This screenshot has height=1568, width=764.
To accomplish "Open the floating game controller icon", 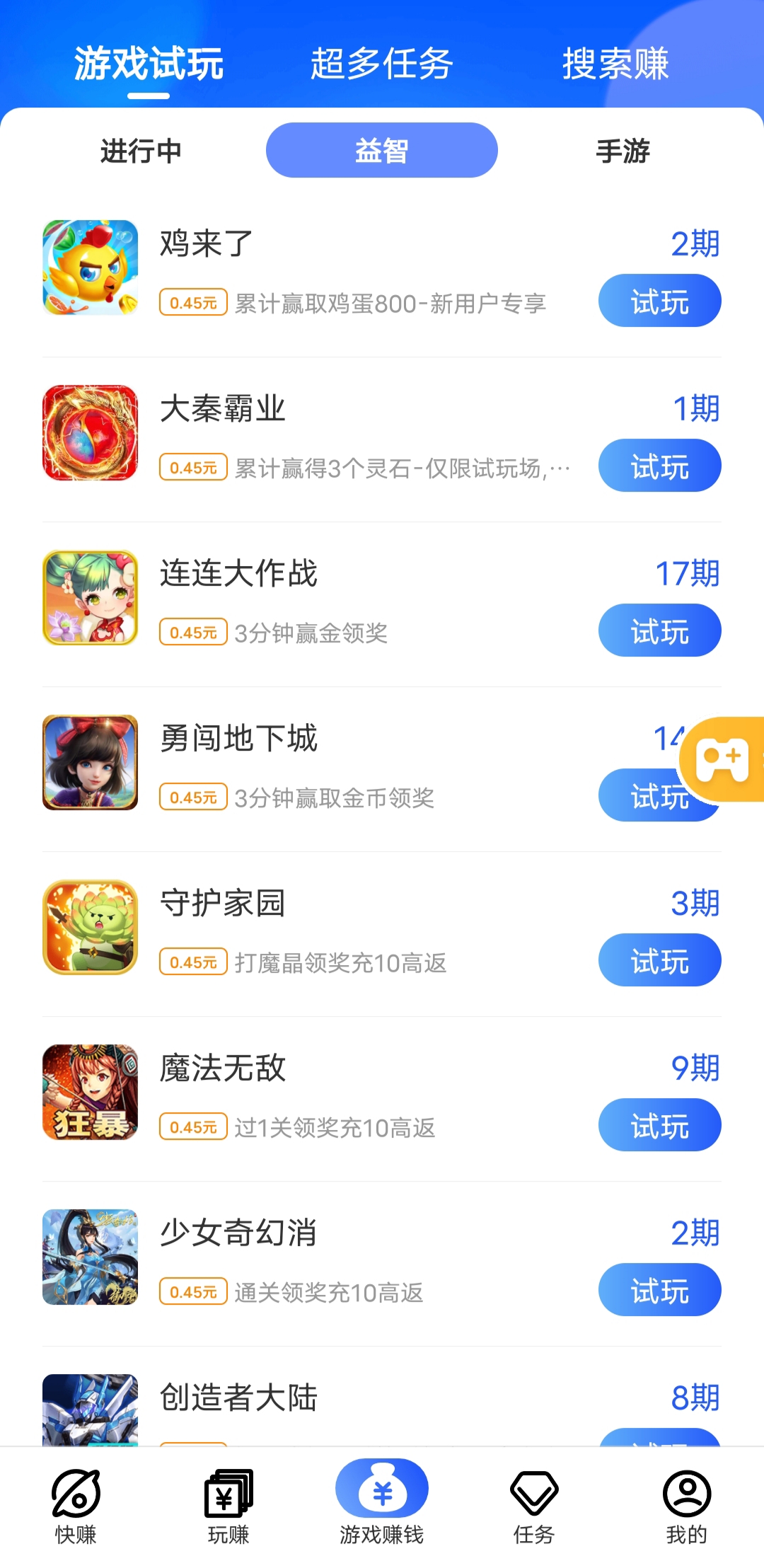I will coord(724,759).
